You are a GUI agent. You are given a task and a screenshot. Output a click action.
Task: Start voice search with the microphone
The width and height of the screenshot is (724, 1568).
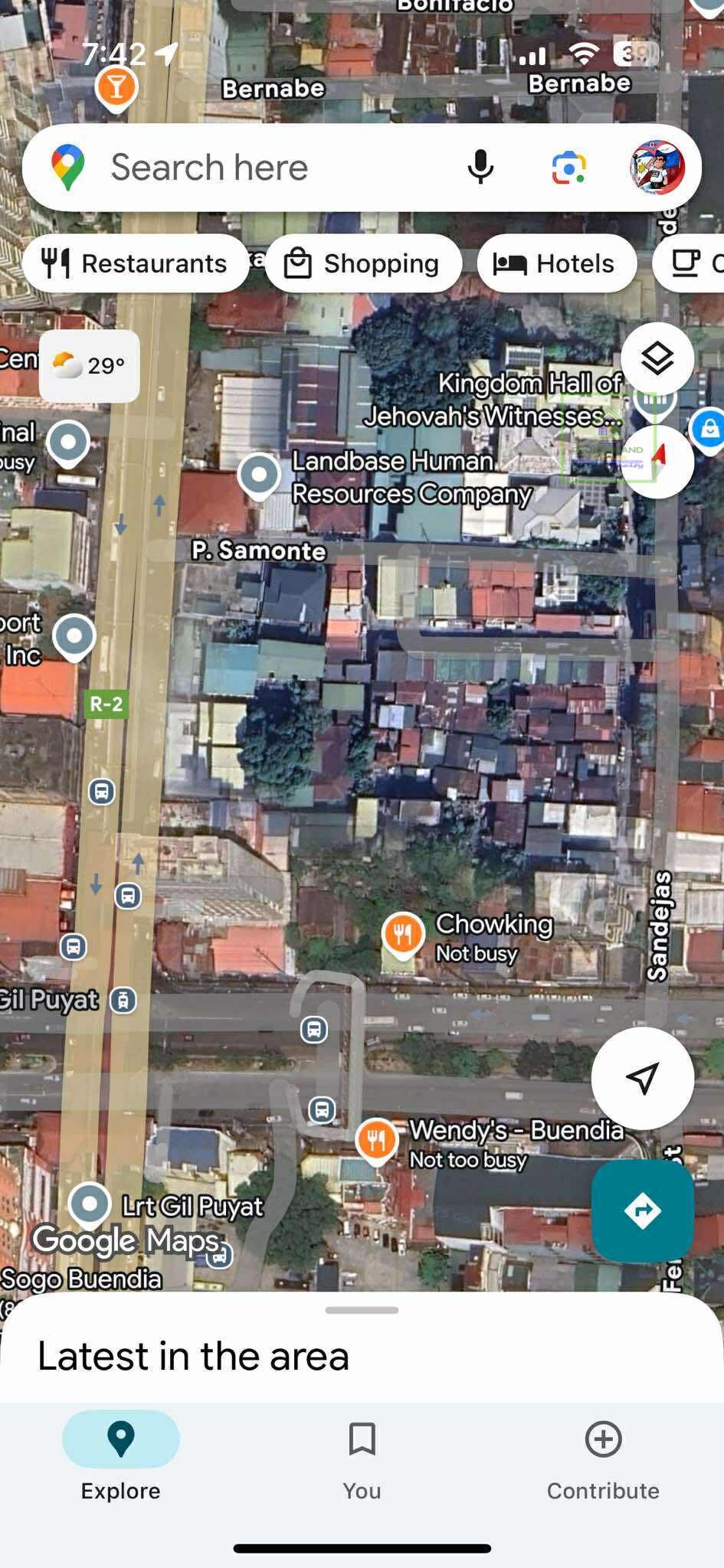(480, 168)
